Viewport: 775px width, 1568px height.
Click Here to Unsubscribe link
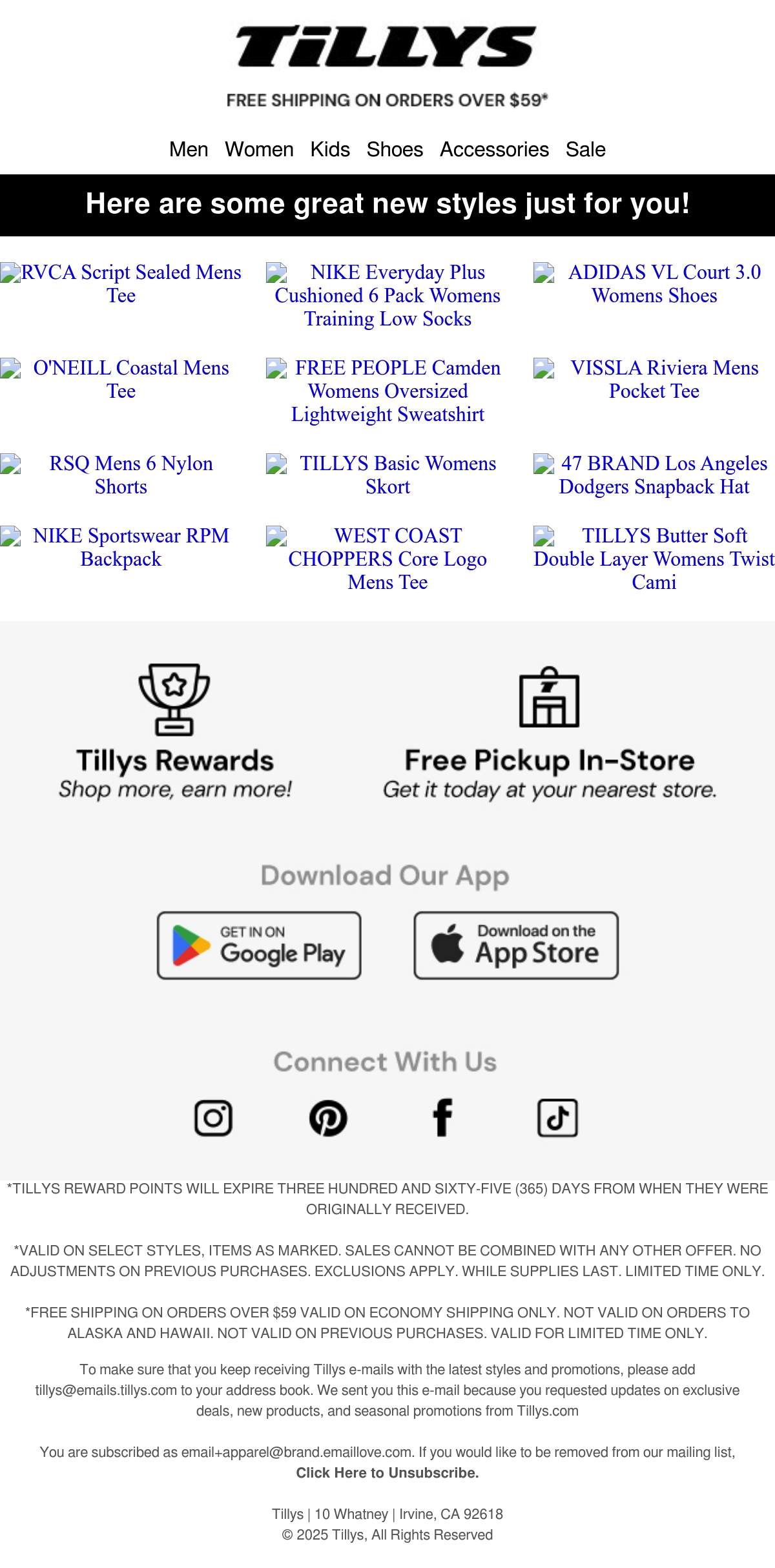click(x=387, y=1473)
